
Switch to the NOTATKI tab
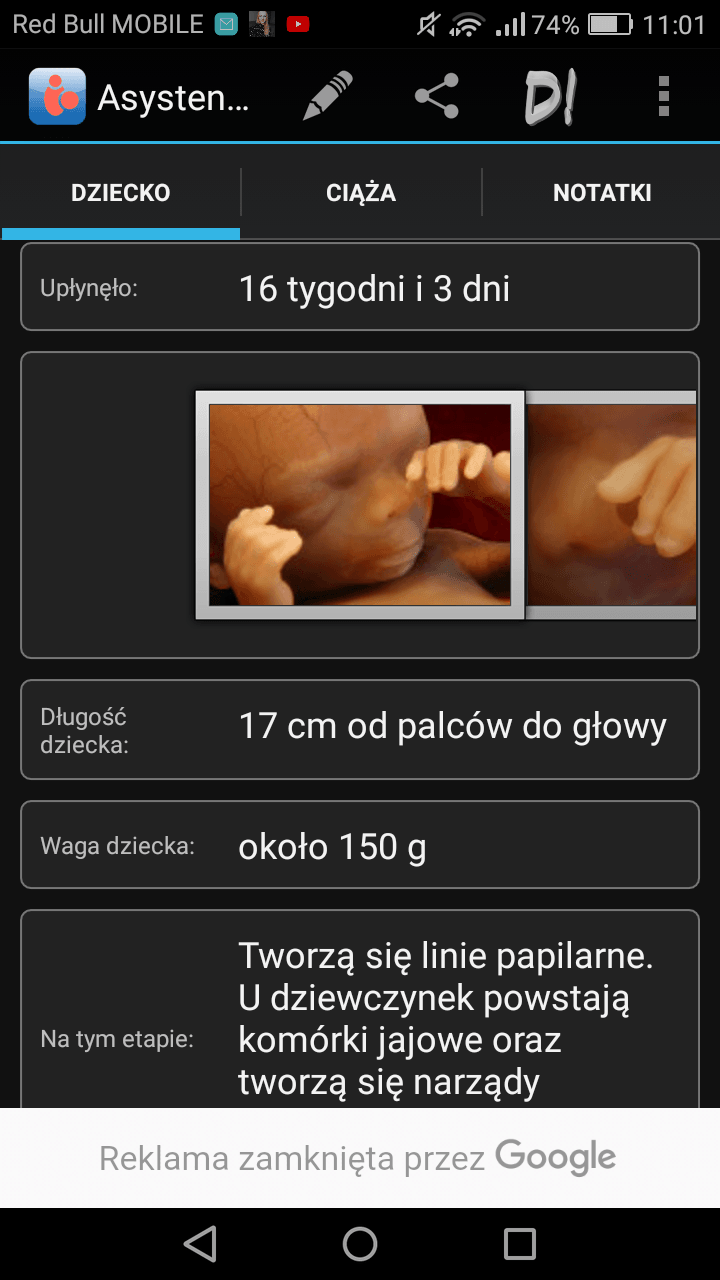coord(602,193)
